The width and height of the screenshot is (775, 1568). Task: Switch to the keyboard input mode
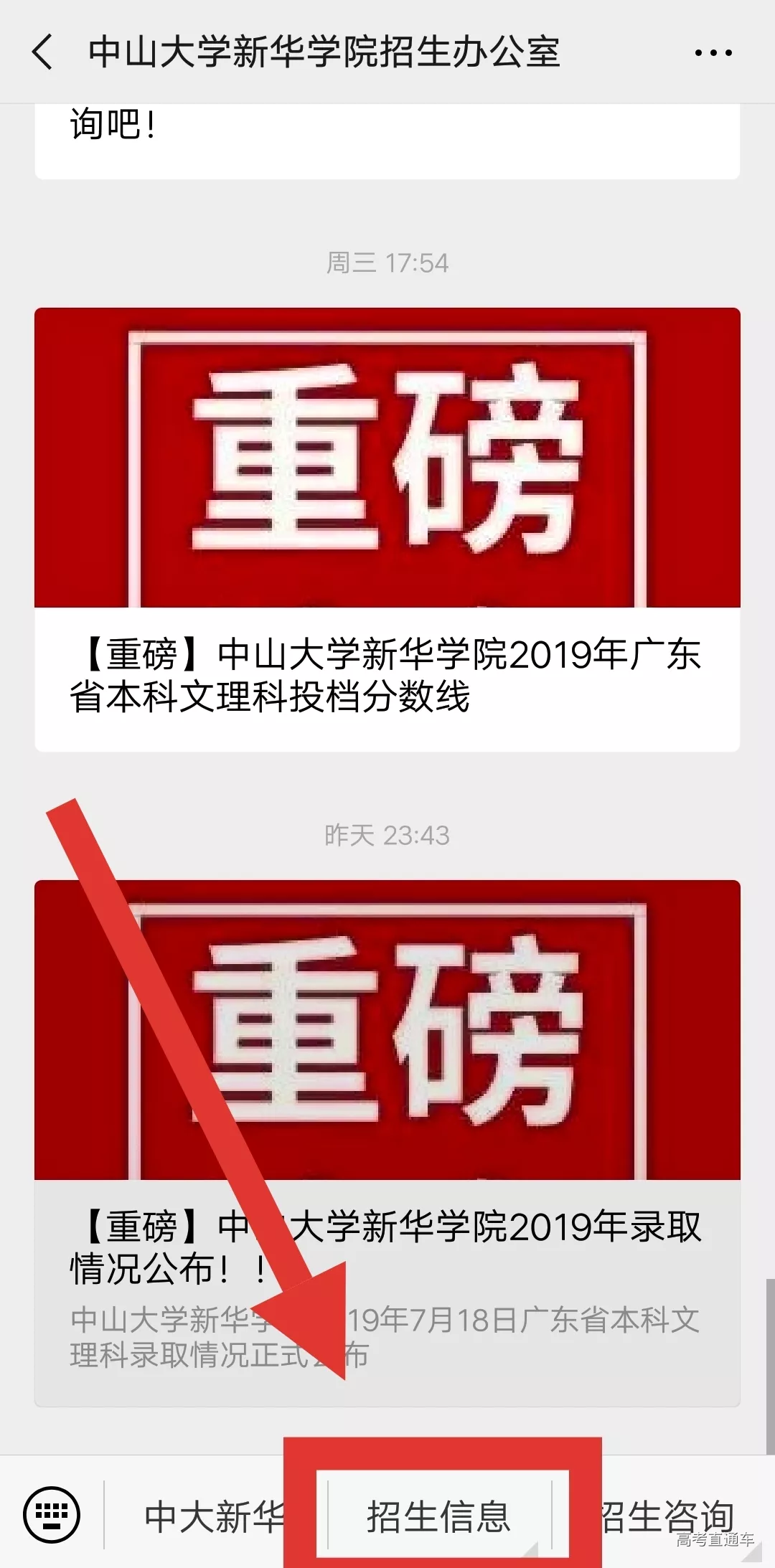click(x=52, y=1515)
